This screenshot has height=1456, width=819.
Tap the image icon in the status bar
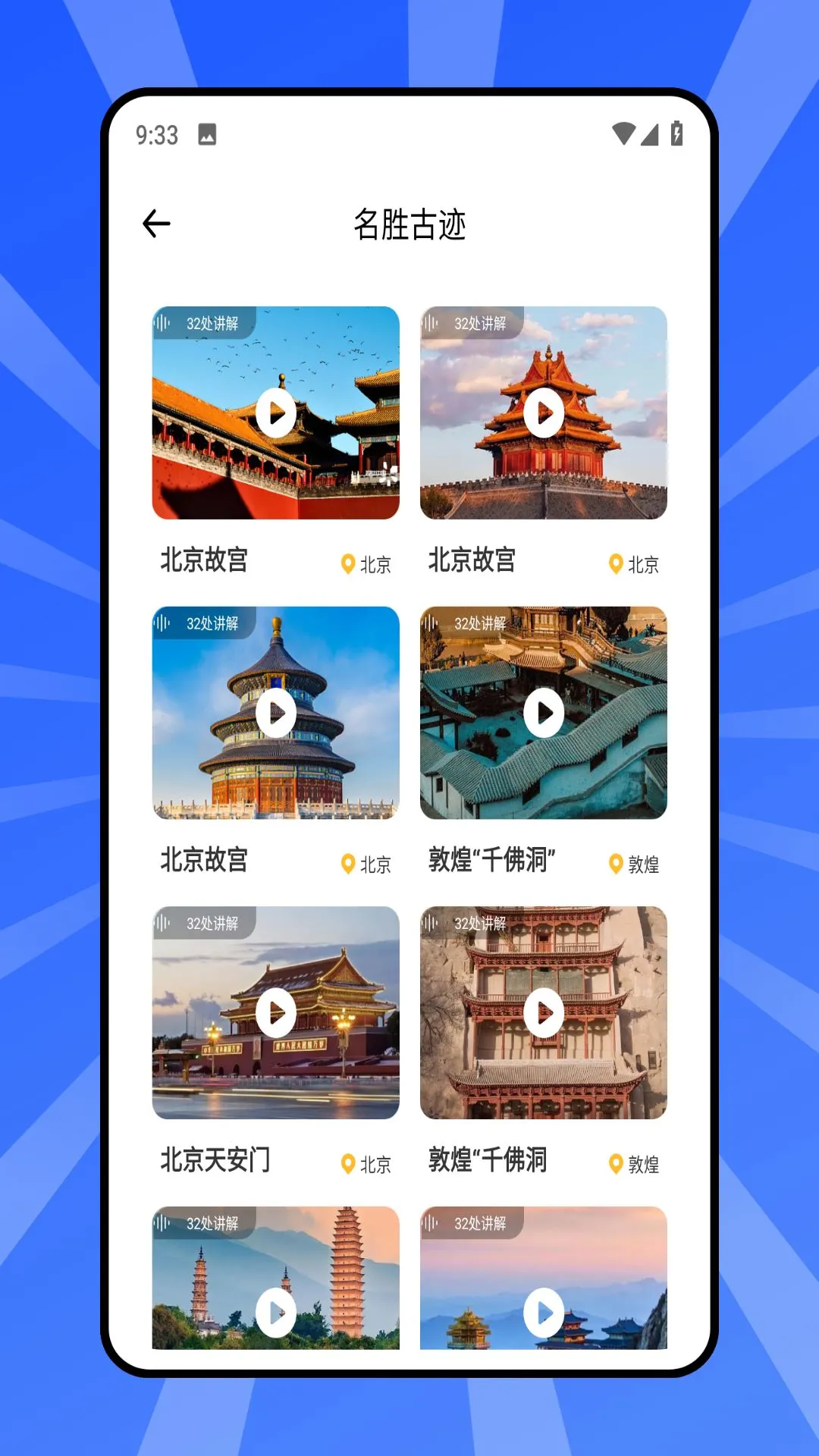click(x=207, y=133)
